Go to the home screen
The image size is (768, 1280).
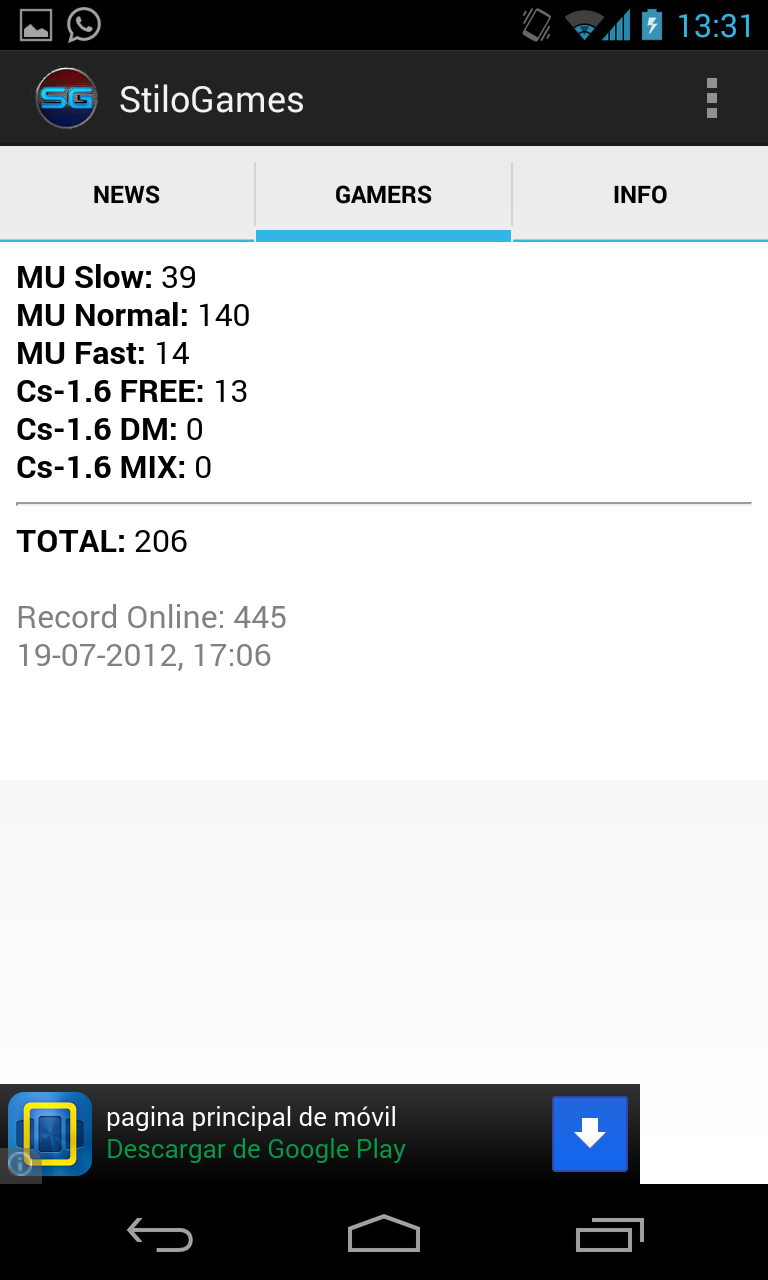[384, 1234]
